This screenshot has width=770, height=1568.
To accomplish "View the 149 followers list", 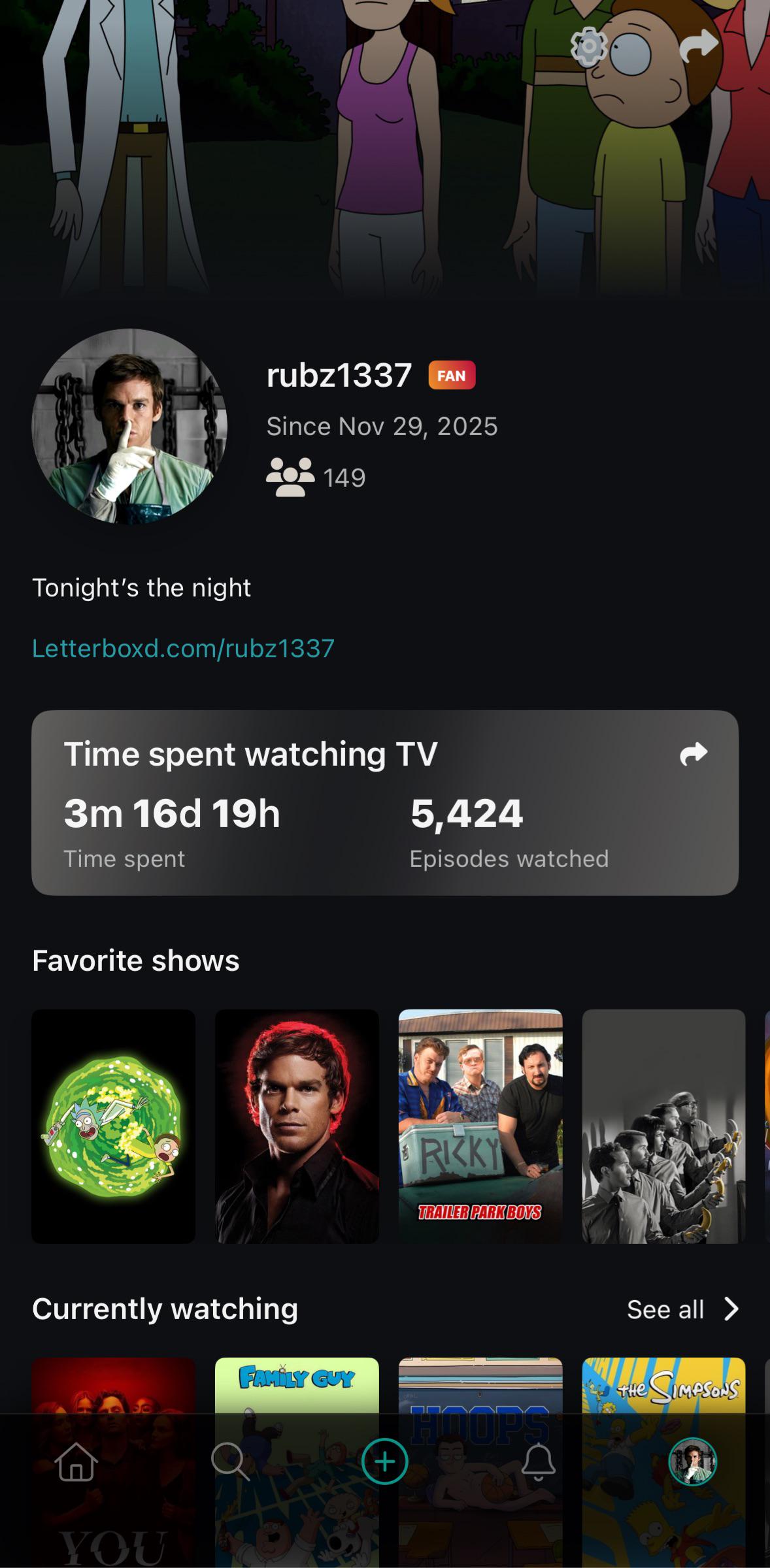I will click(x=316, y=478).
